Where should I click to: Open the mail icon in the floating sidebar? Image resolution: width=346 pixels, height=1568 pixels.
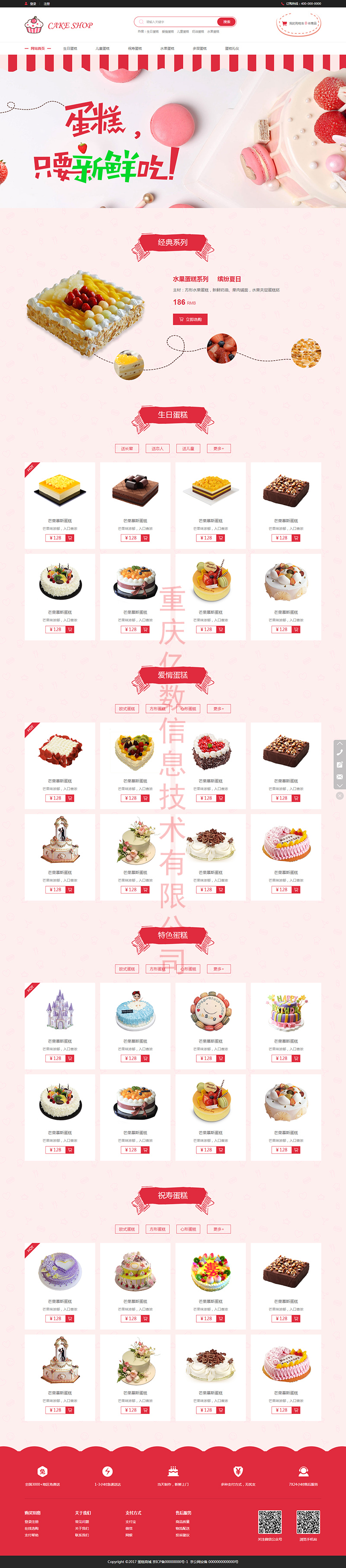[340, 777]
